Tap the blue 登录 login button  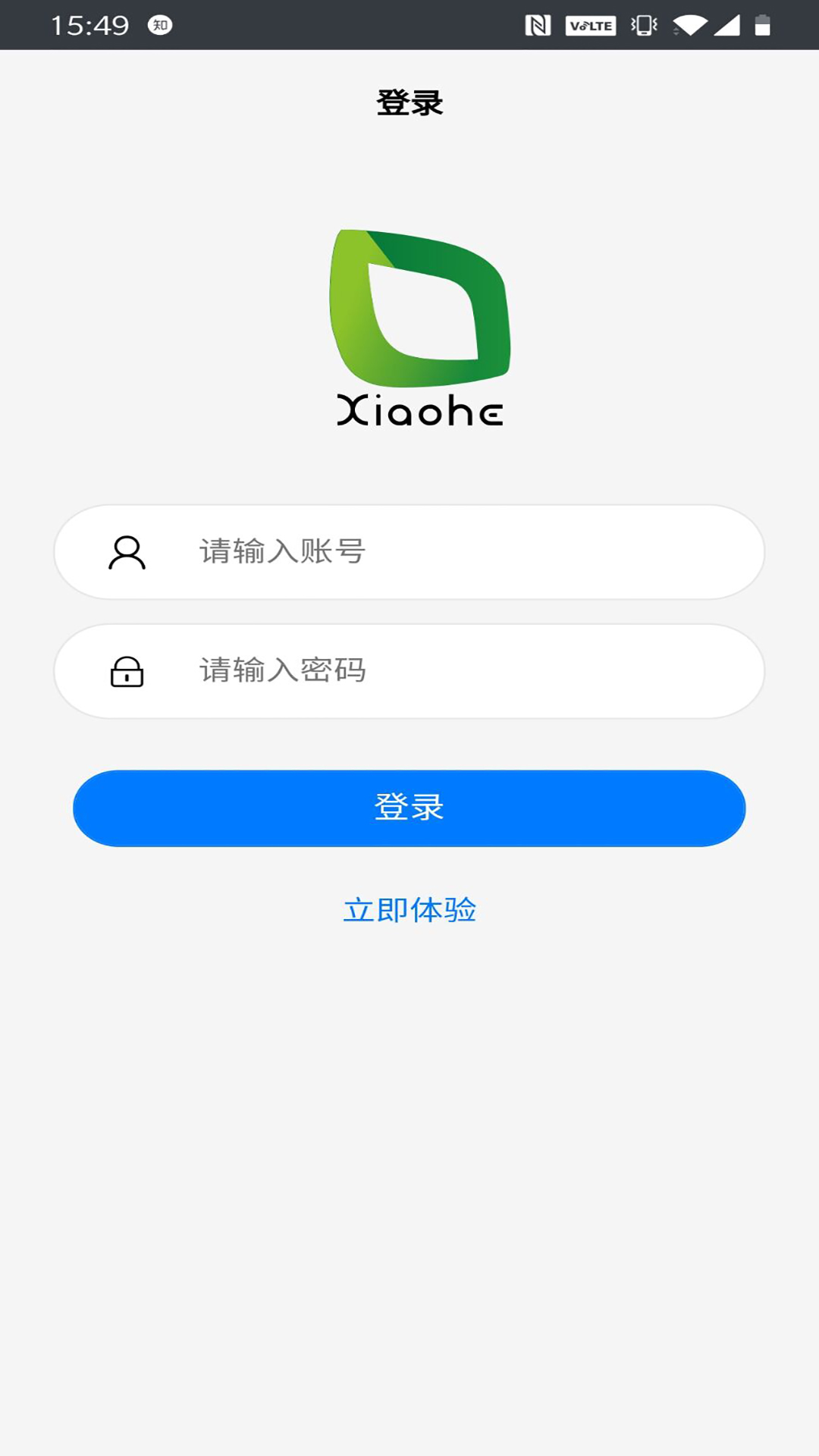click(x=409, y=808)
